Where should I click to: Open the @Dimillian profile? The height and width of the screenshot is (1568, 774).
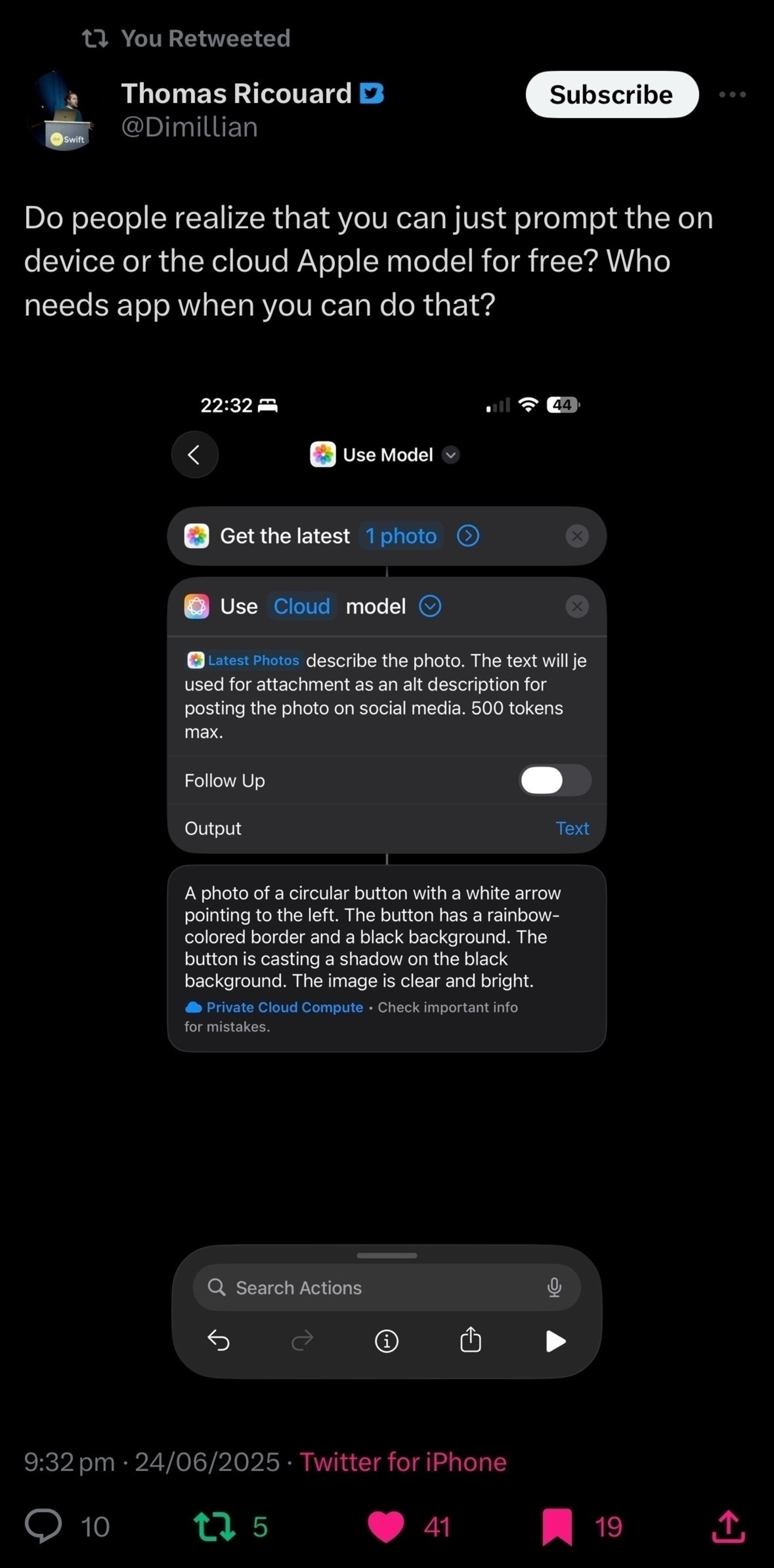click(x=190, y=127)
